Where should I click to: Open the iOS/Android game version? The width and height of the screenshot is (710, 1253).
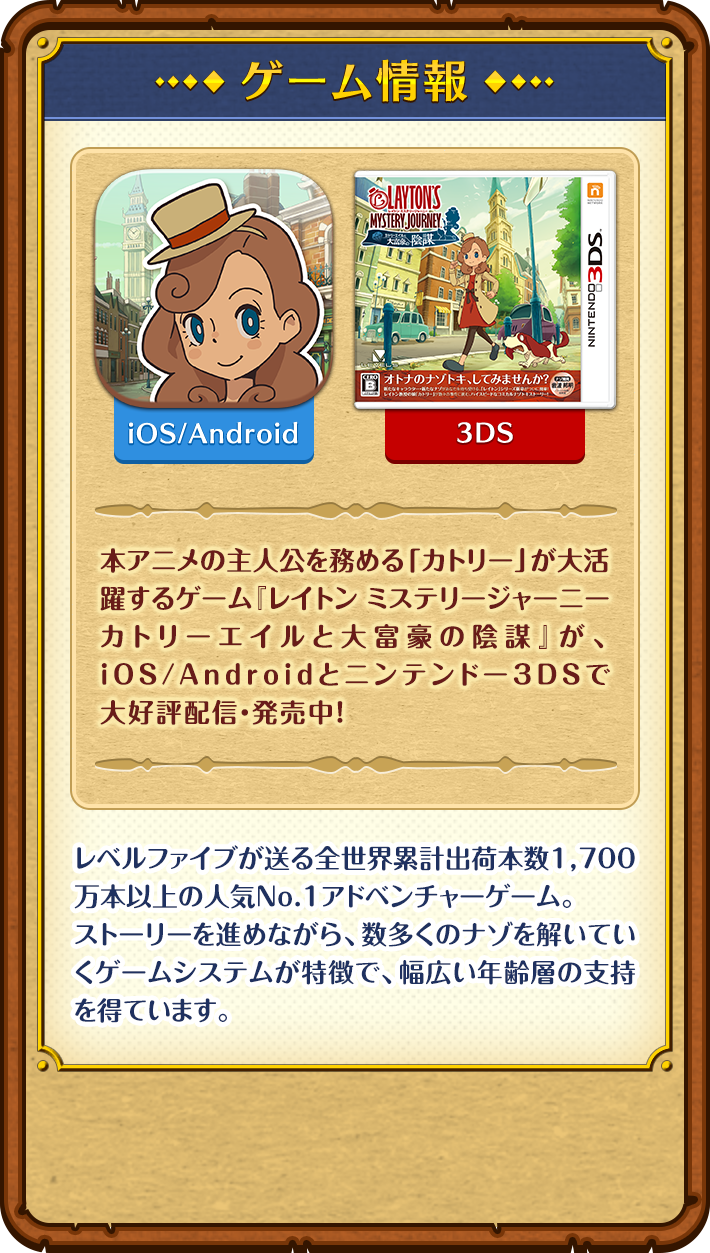point(213,433)
